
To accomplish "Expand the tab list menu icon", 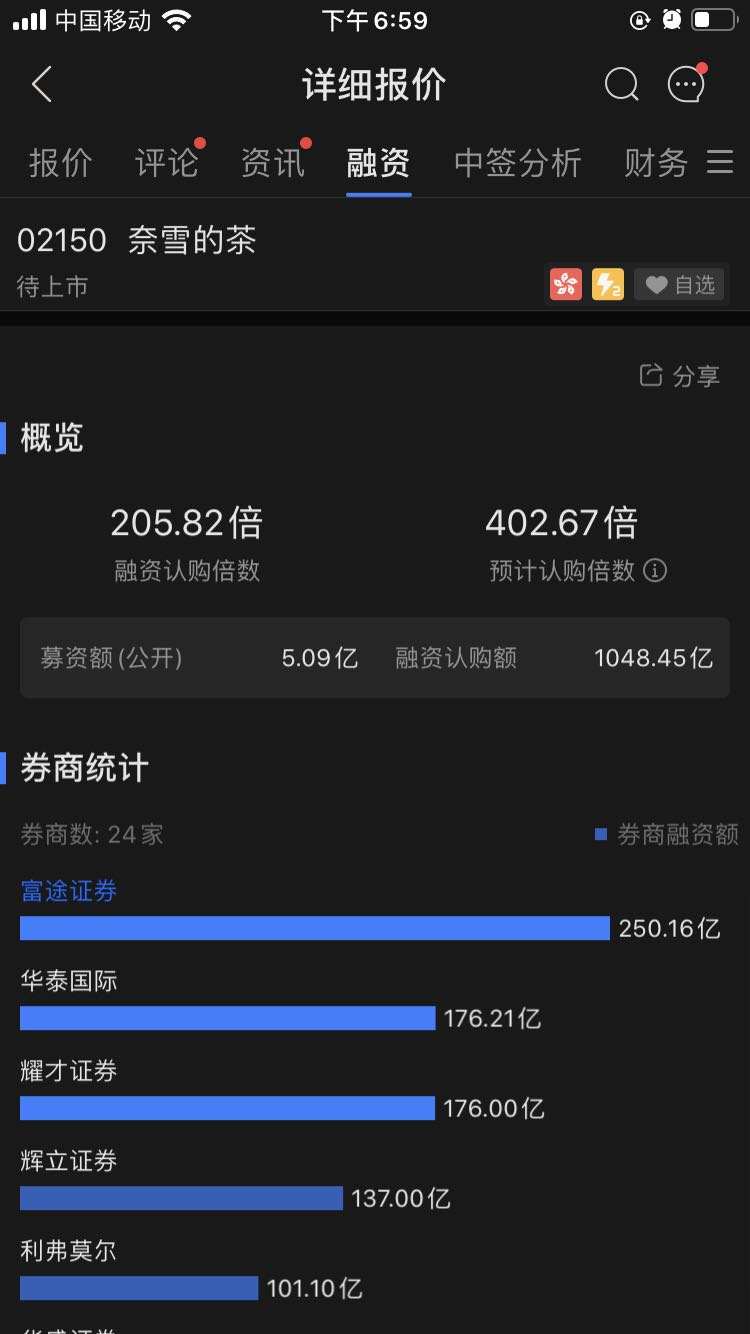I will click(x=721, y=162).
